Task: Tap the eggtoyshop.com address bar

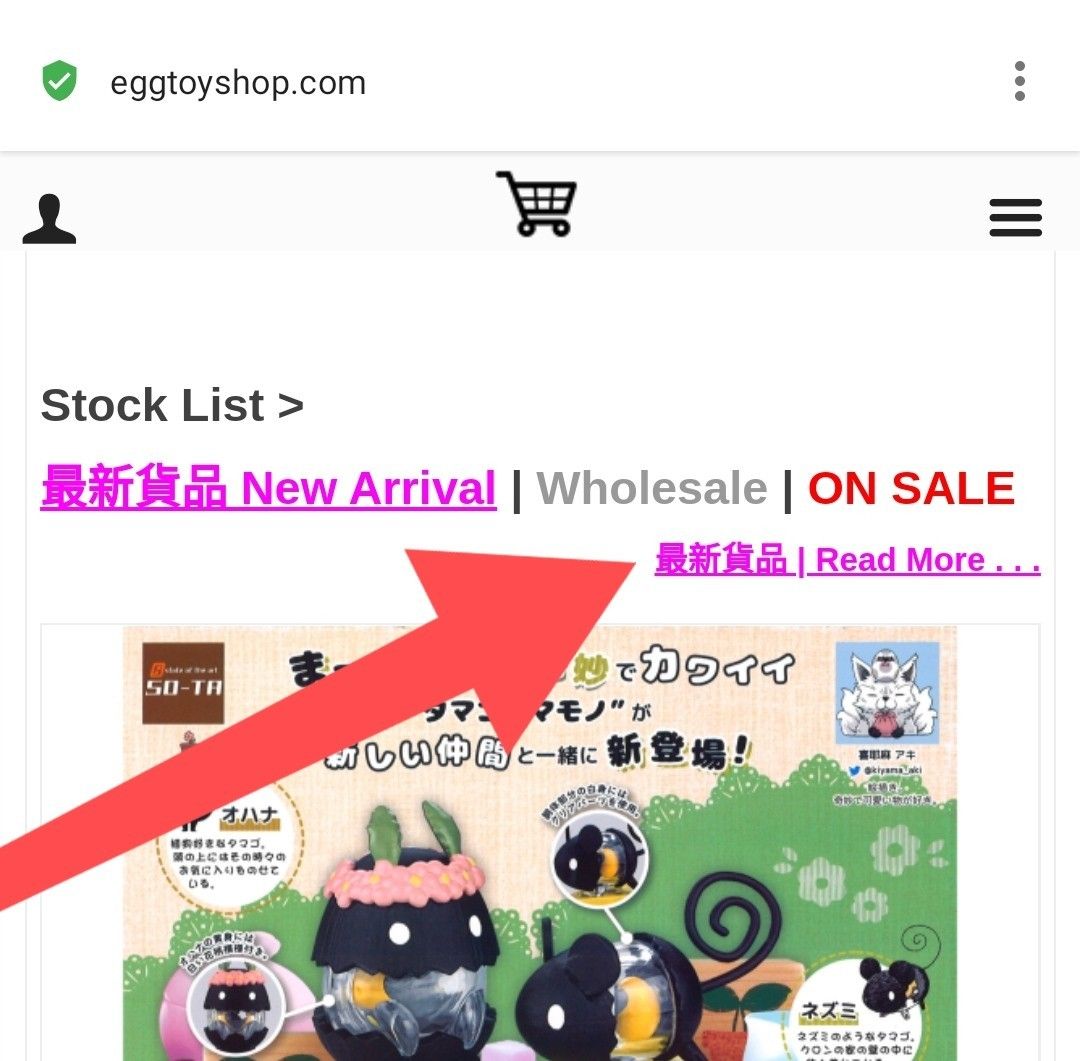Action: pyautogui.click(x=238, y=82)
